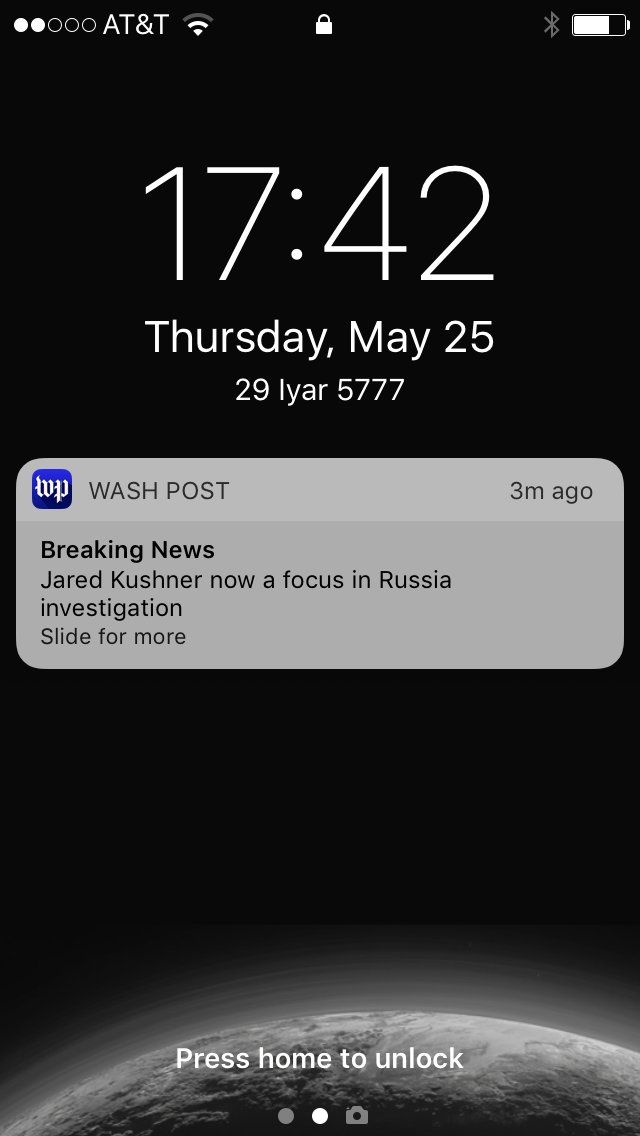The image size is (640, 1136).
Task: Tap the camera icon in page indicator
Action: 357,1115
